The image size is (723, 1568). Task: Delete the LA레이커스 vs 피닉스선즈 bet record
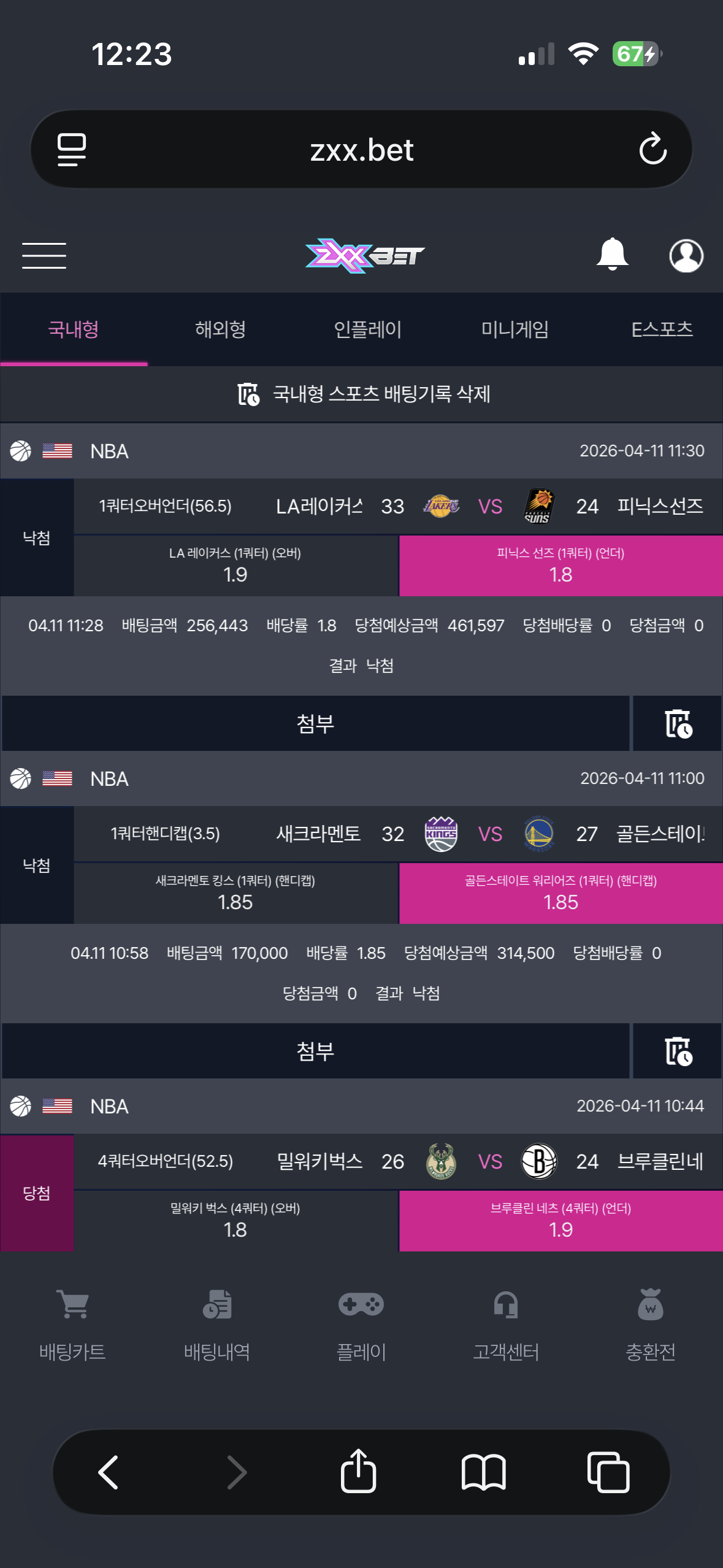pyautogui.click(x=678, y=723)
